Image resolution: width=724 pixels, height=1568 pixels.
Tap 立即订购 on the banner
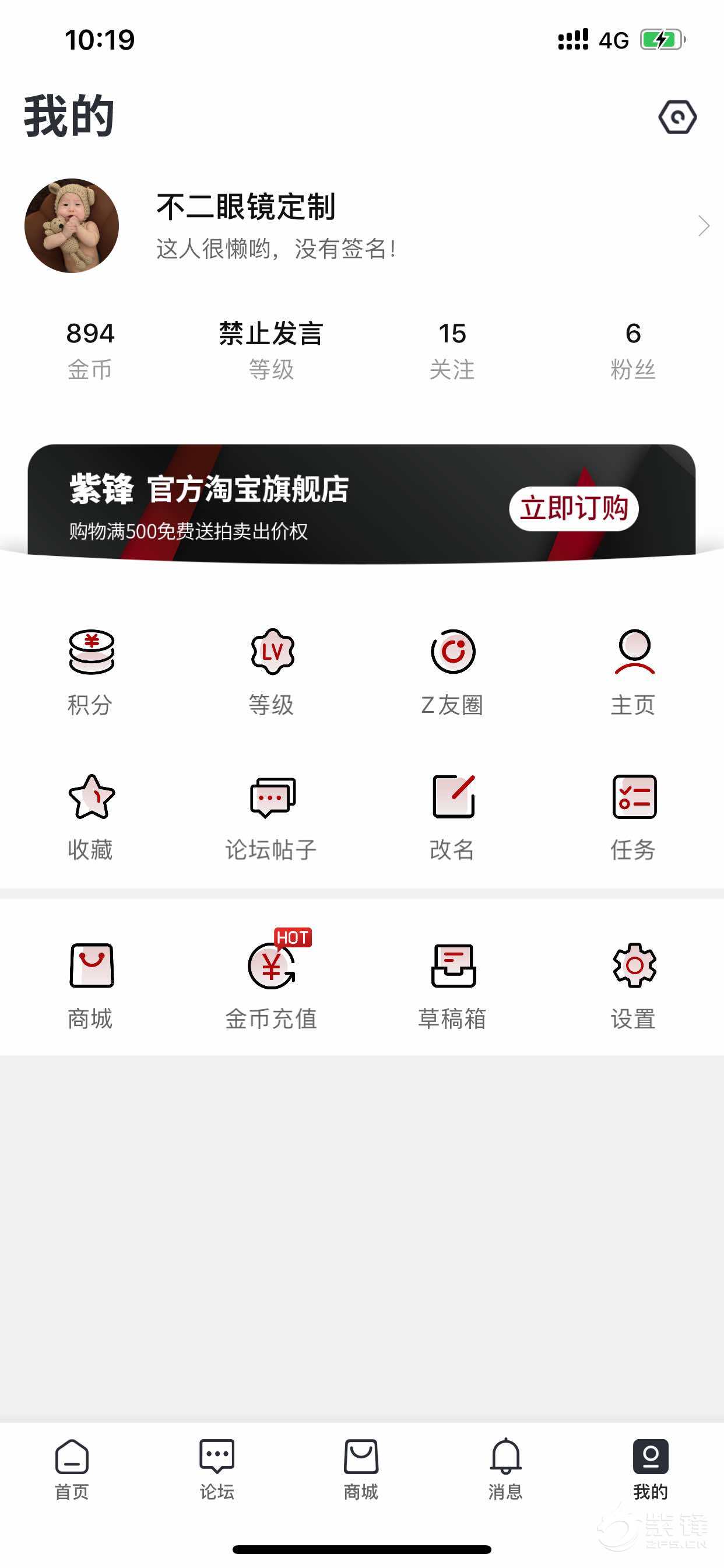pos(573,508)
